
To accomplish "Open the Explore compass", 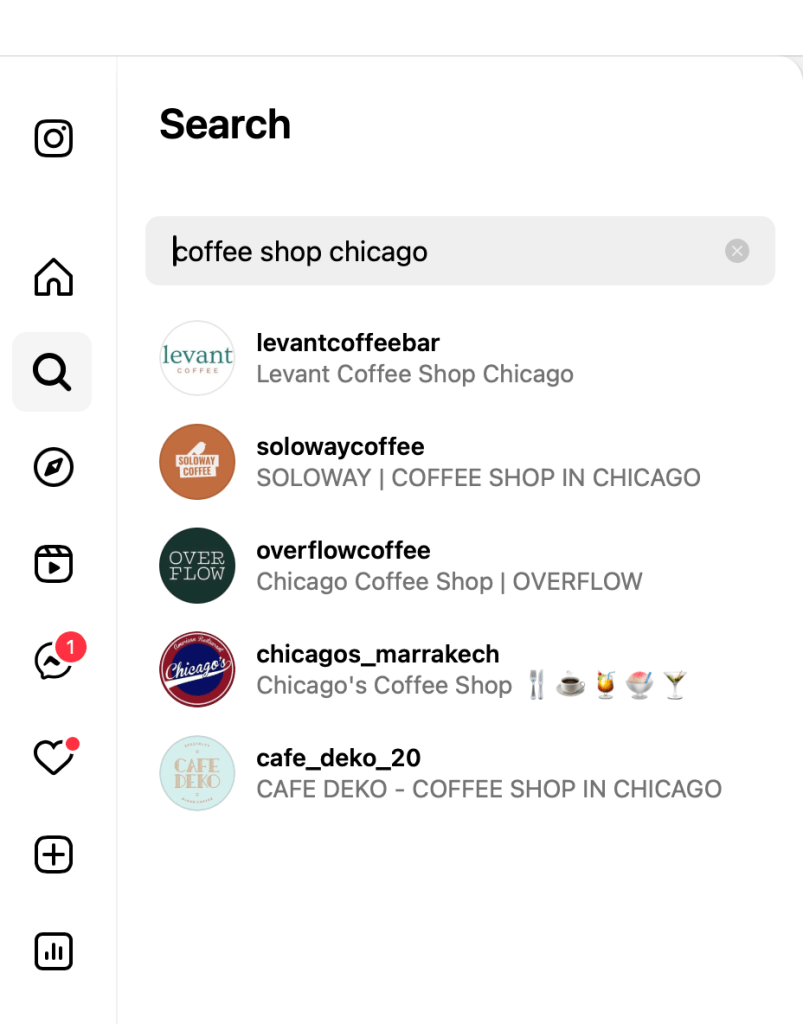I will tap(53, 467).
